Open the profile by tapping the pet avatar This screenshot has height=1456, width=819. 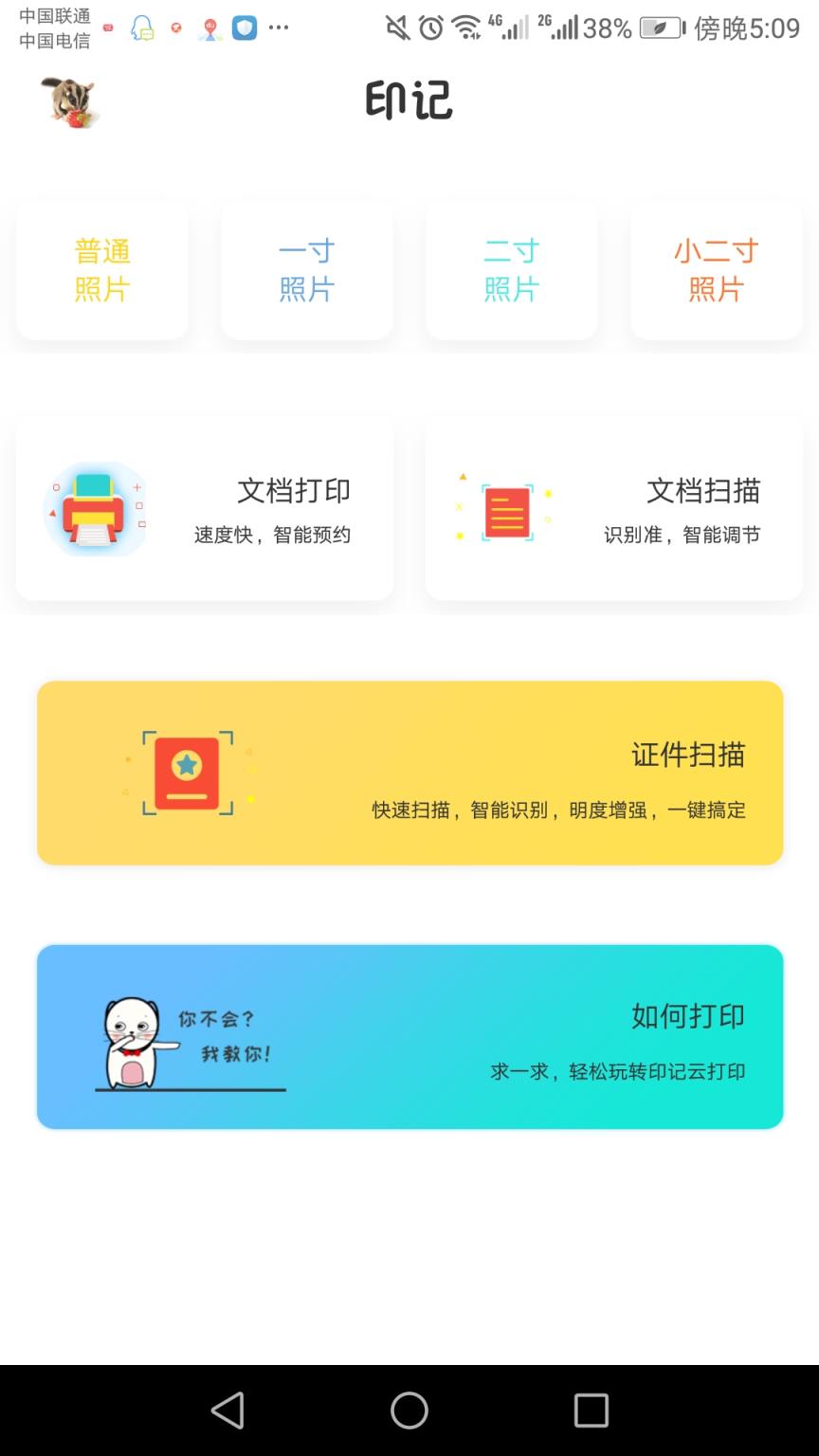coord(70,102)
